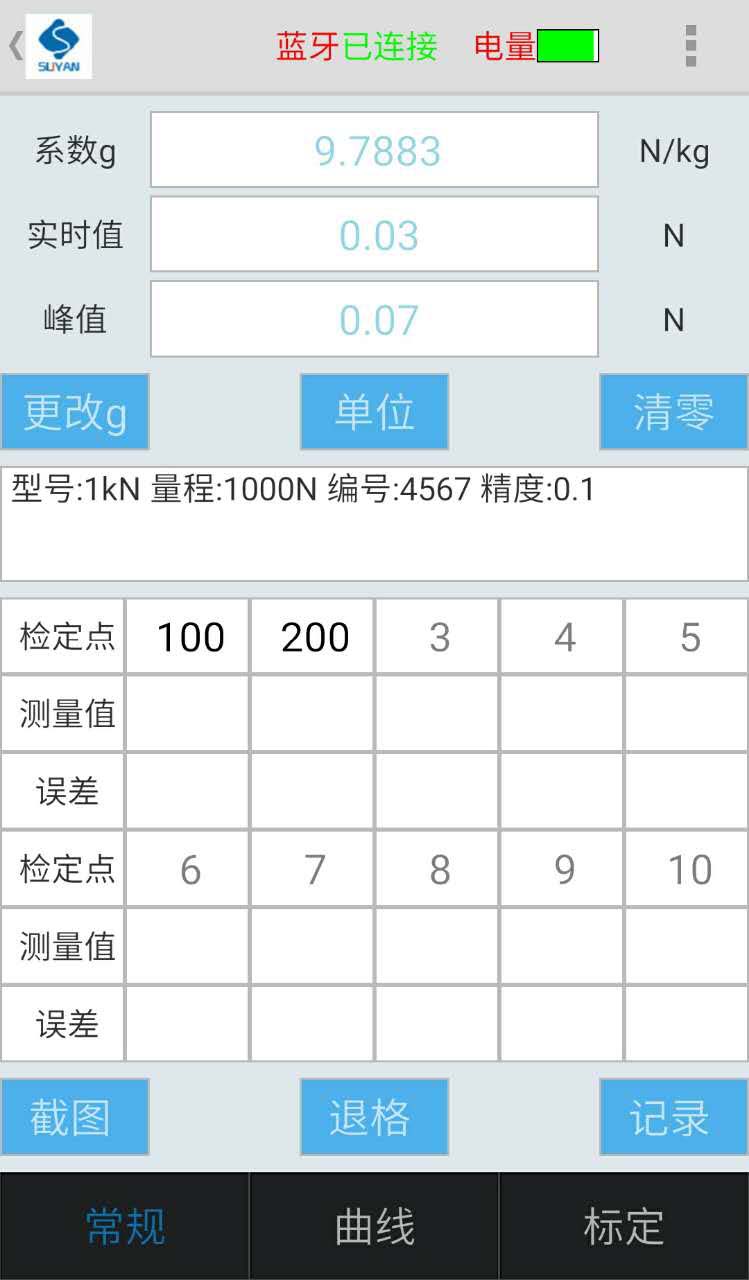
Task: Open the 标定 calibration tab
Action: [x=624, y=1226]
